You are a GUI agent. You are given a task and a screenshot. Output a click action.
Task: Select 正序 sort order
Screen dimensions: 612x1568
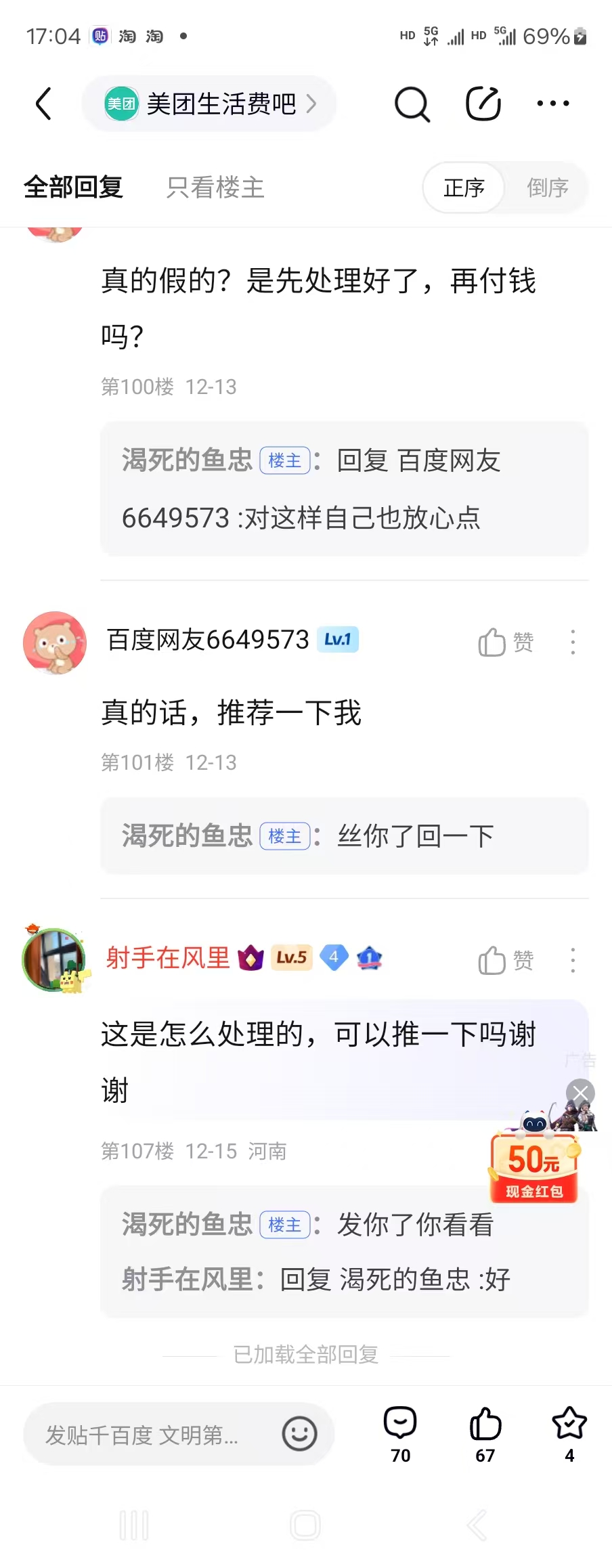click(x=464, y=188)
